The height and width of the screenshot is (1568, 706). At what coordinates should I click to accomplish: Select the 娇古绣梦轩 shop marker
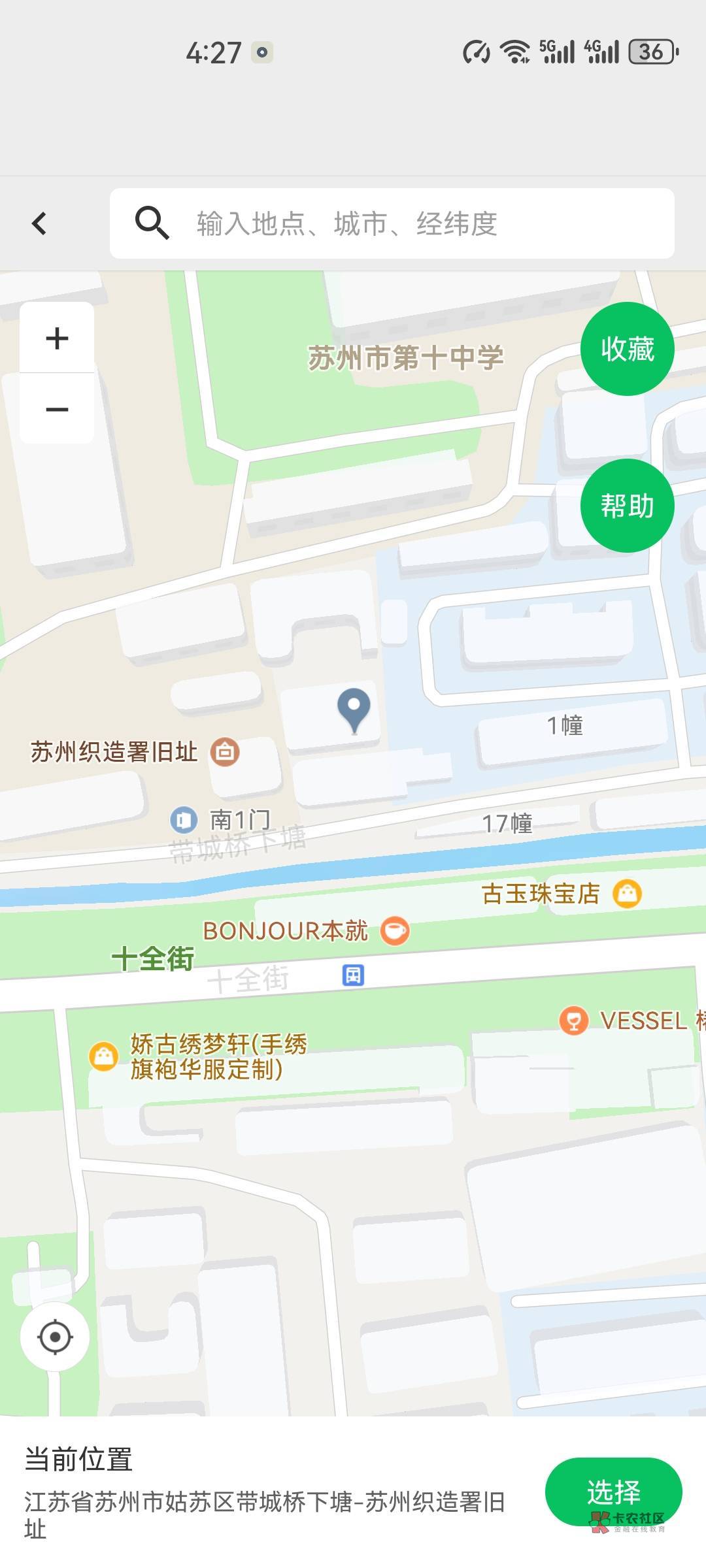coord(103,1056)
